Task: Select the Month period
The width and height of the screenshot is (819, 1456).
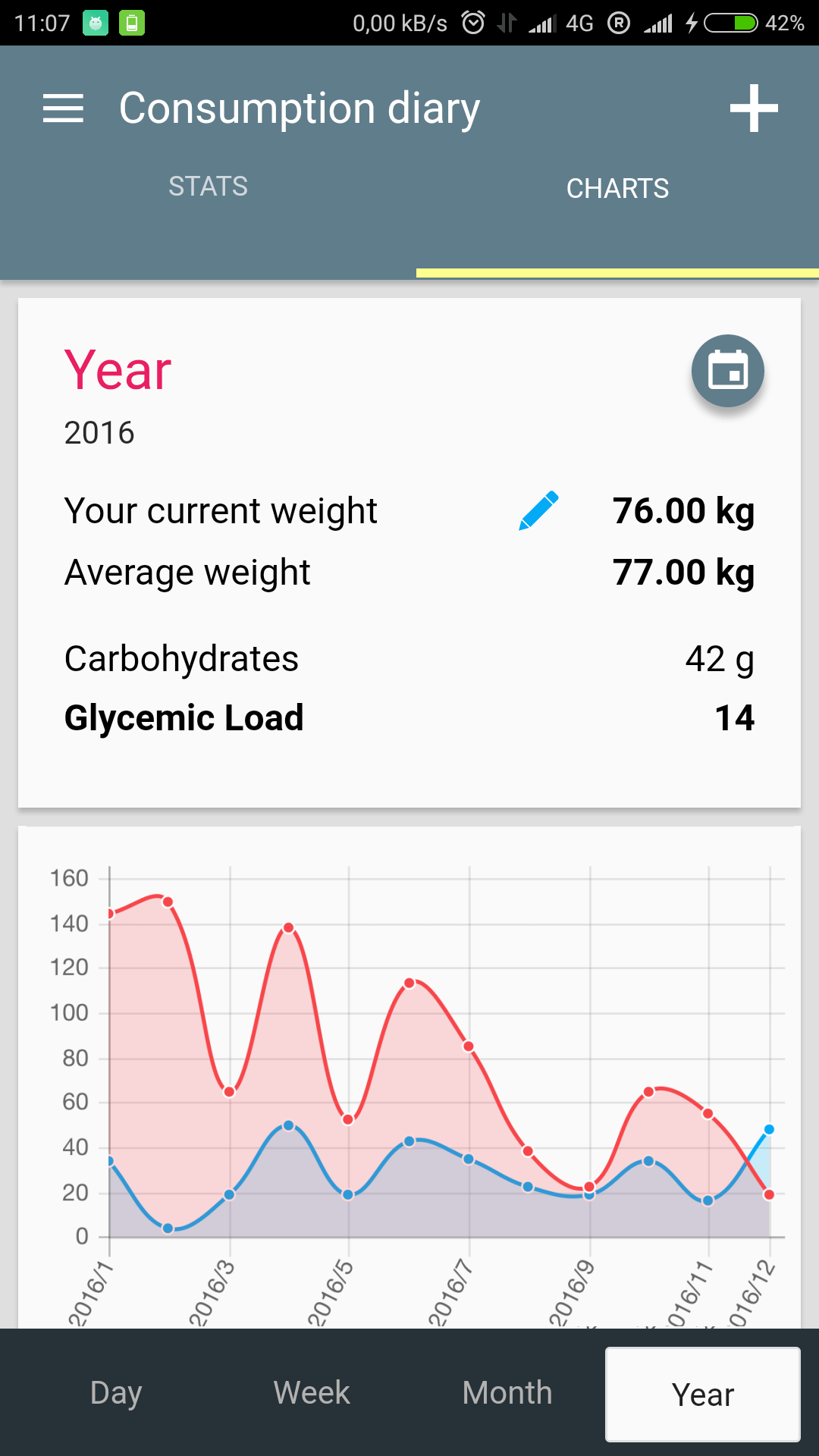Action: click(507, 1393)
